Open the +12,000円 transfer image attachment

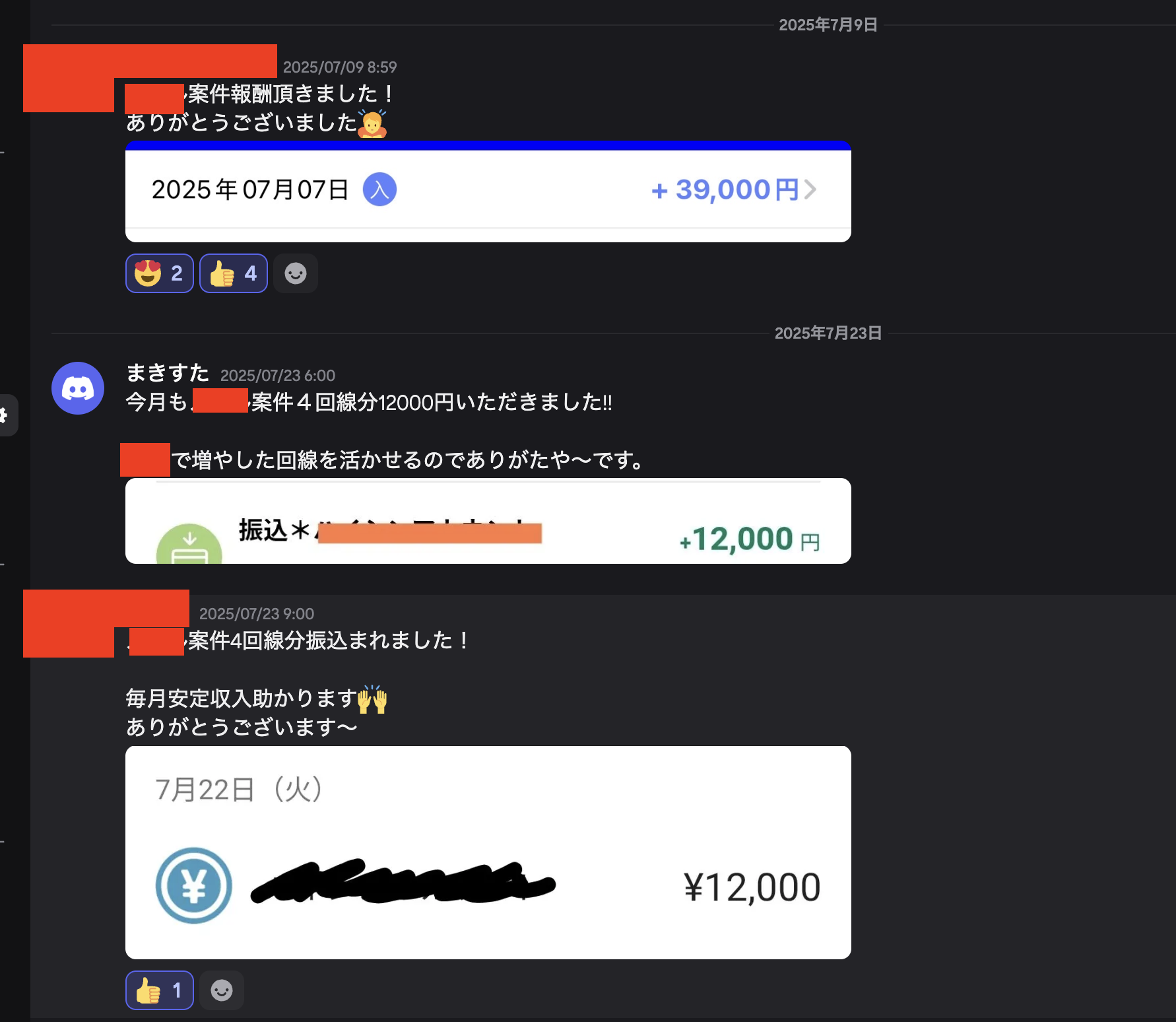pos(488,521)
